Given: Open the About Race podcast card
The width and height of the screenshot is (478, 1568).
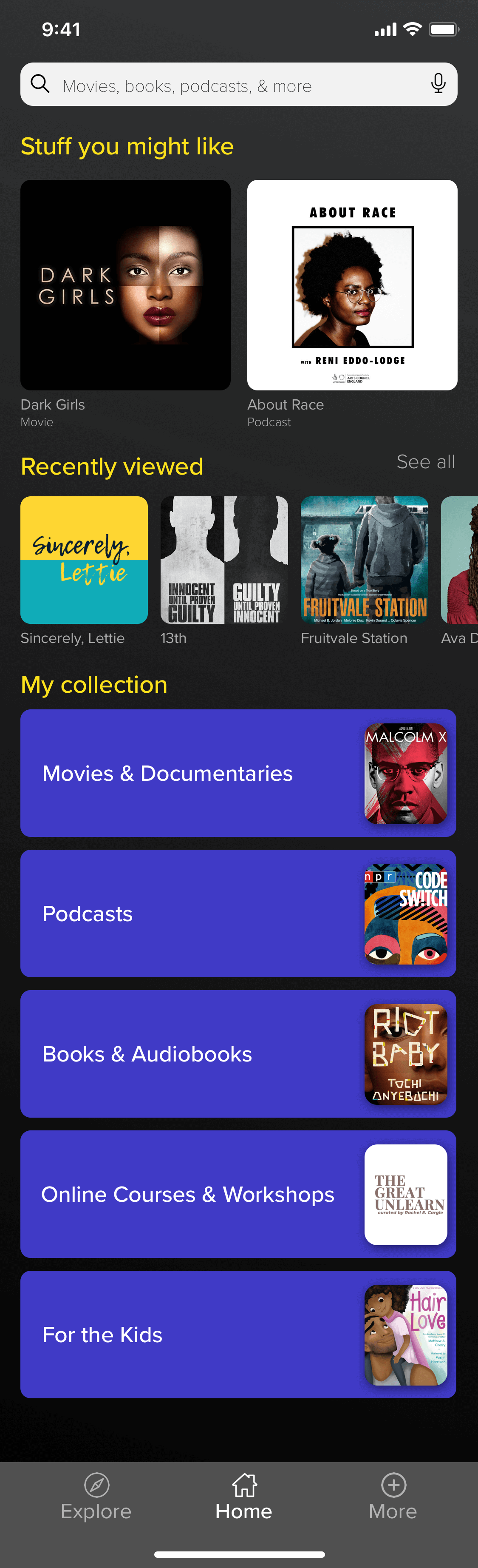Looking at the screenshot, I should coord(352,285).
